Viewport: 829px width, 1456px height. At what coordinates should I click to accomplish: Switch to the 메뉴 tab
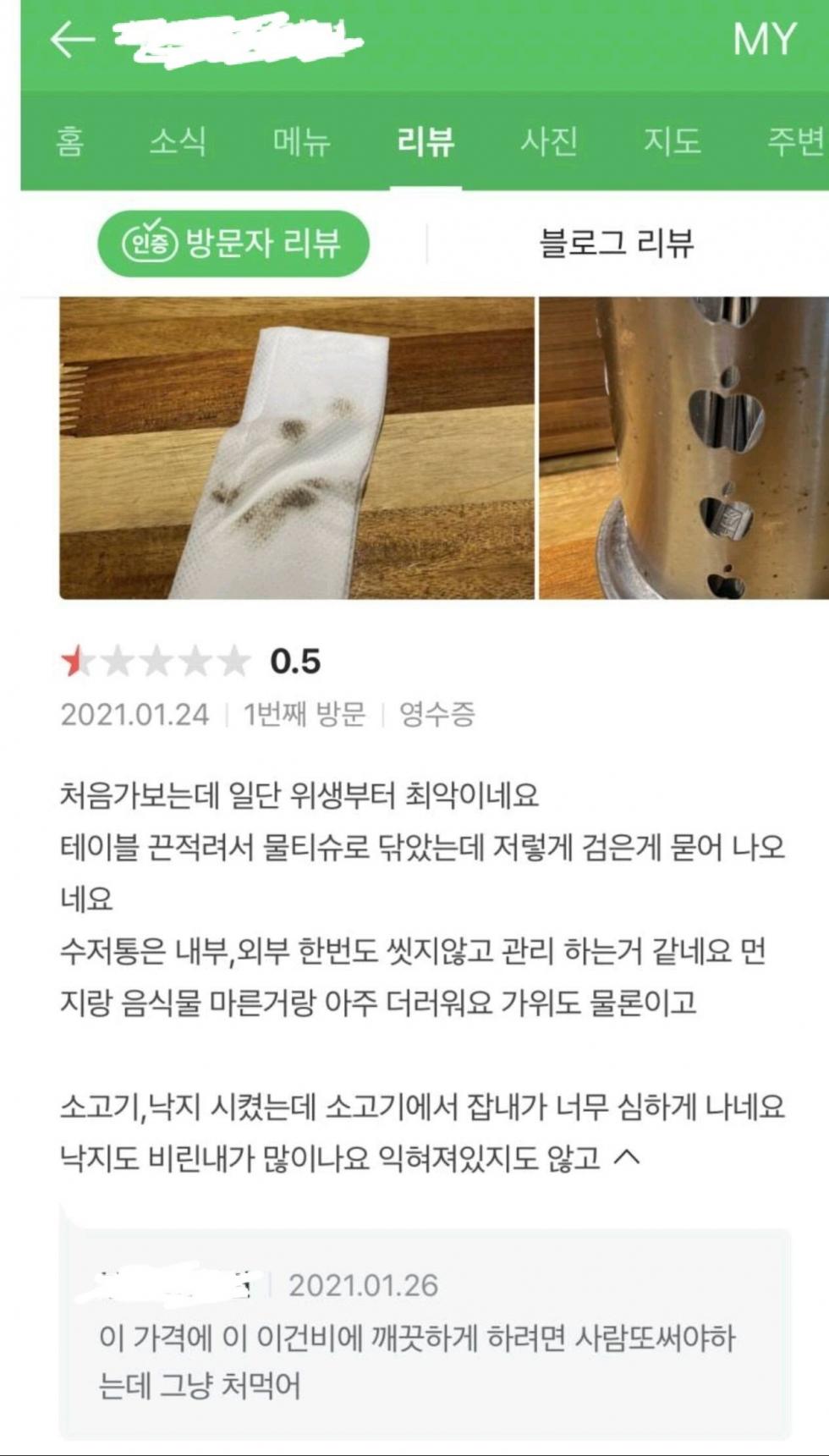301,141
